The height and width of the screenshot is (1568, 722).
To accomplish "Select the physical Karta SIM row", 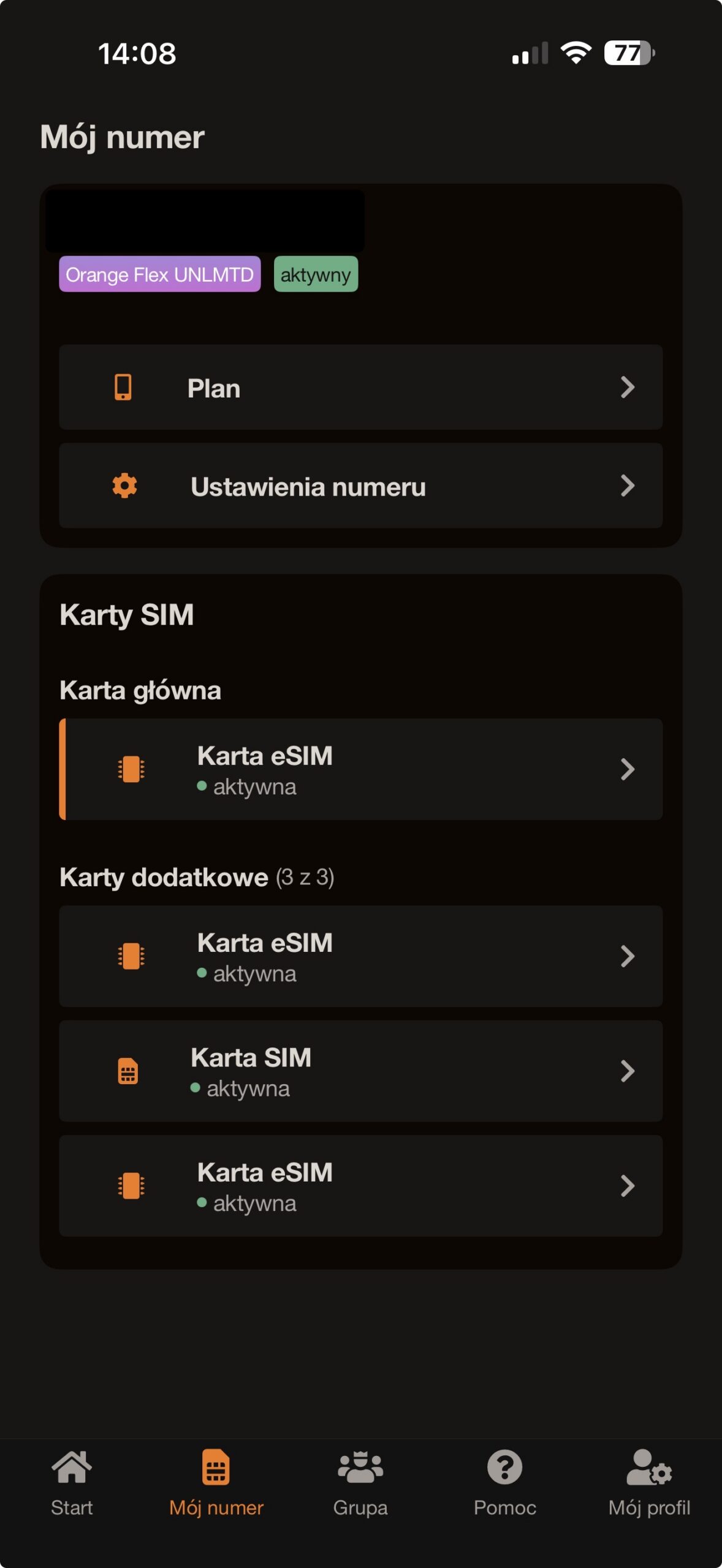I will [x=360, y=1071].
